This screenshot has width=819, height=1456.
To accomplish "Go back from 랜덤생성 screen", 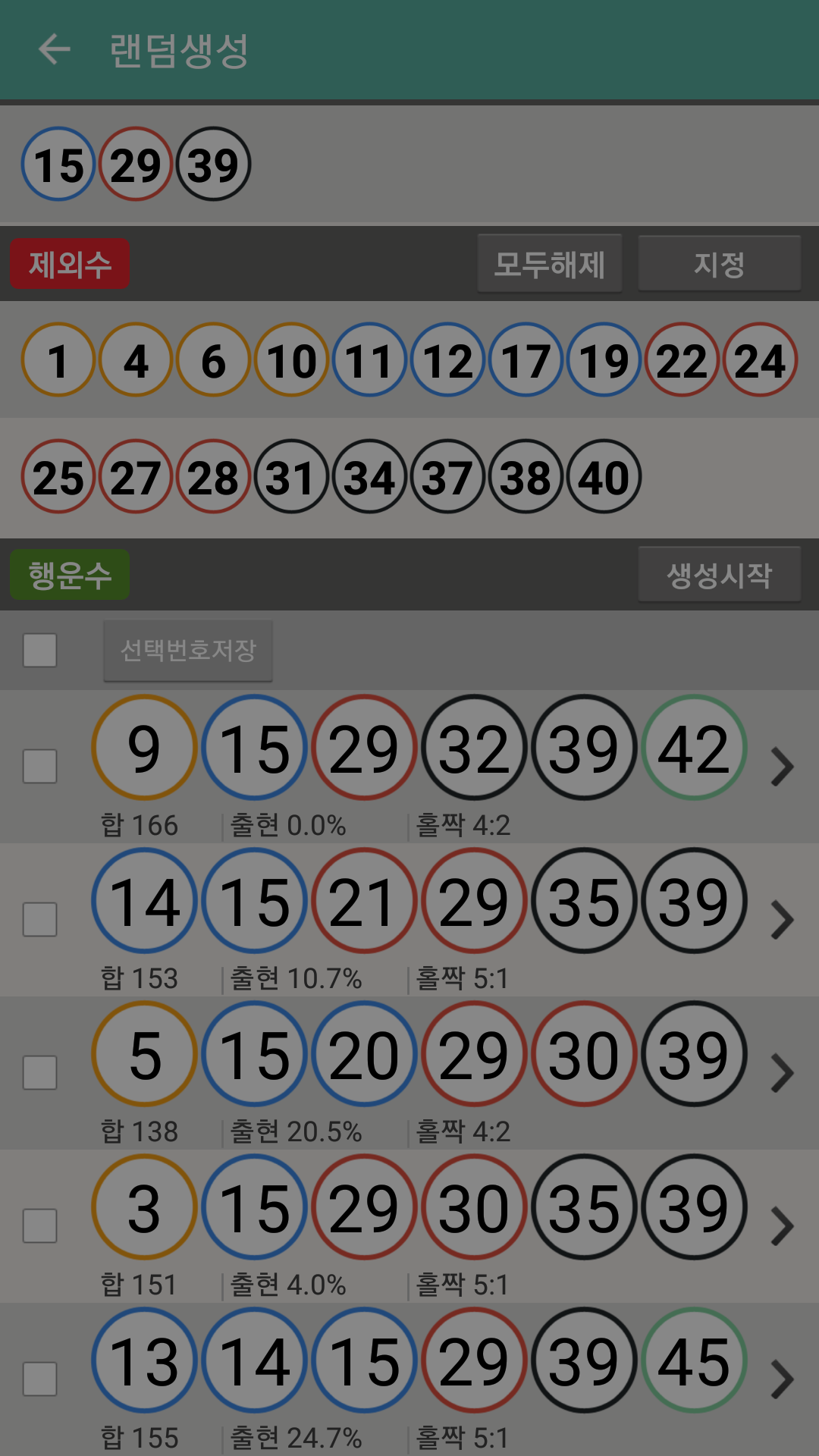I will click(x=54, y=50).
